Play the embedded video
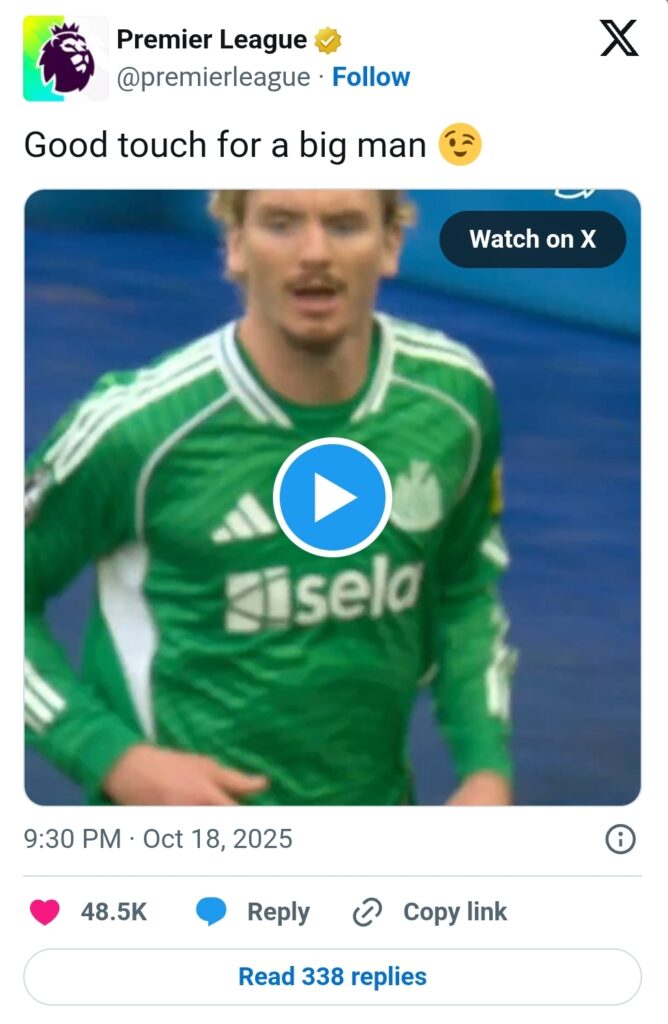This screenshot has height=1024, width=668. [x=332, y=497]
